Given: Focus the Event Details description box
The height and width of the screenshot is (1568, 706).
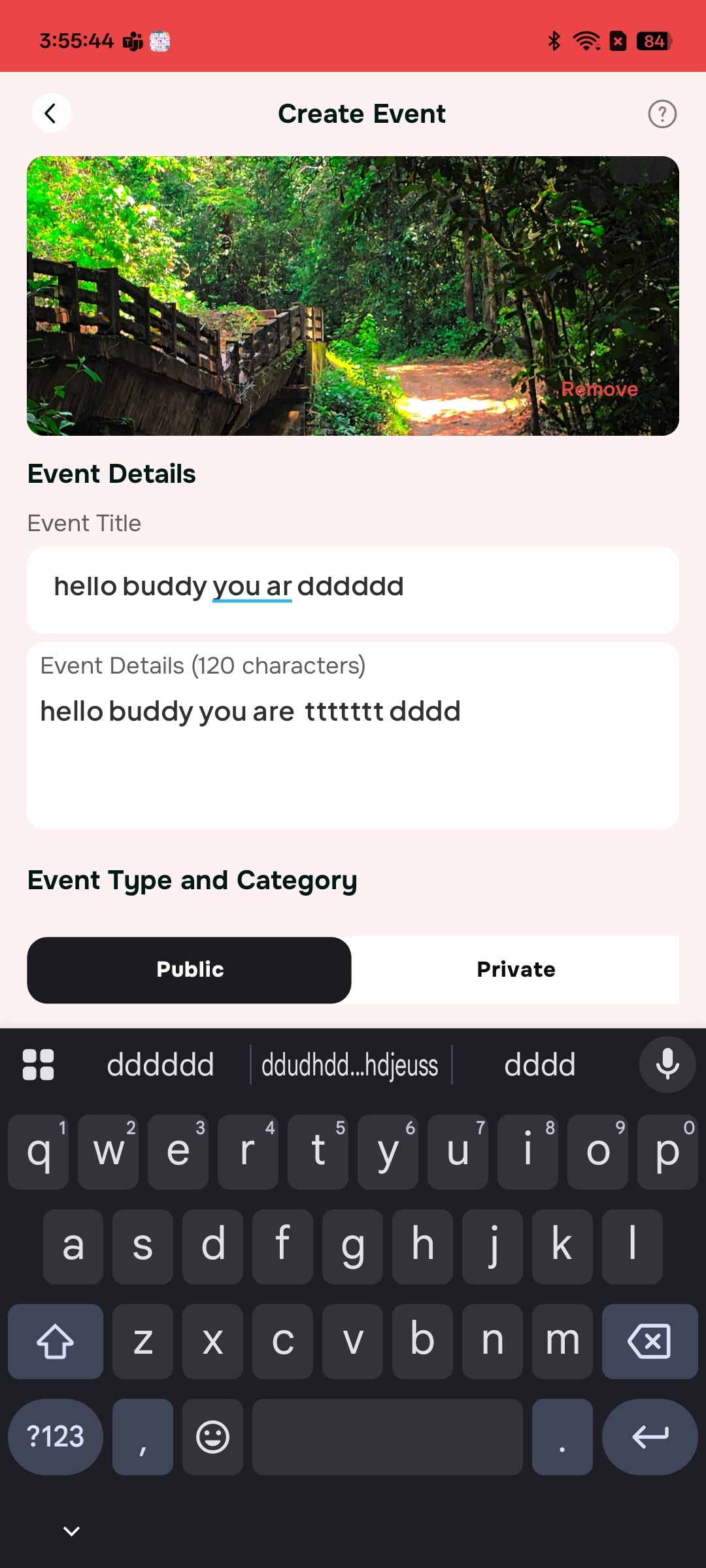Looking at the screenshot, I should 353,736.
